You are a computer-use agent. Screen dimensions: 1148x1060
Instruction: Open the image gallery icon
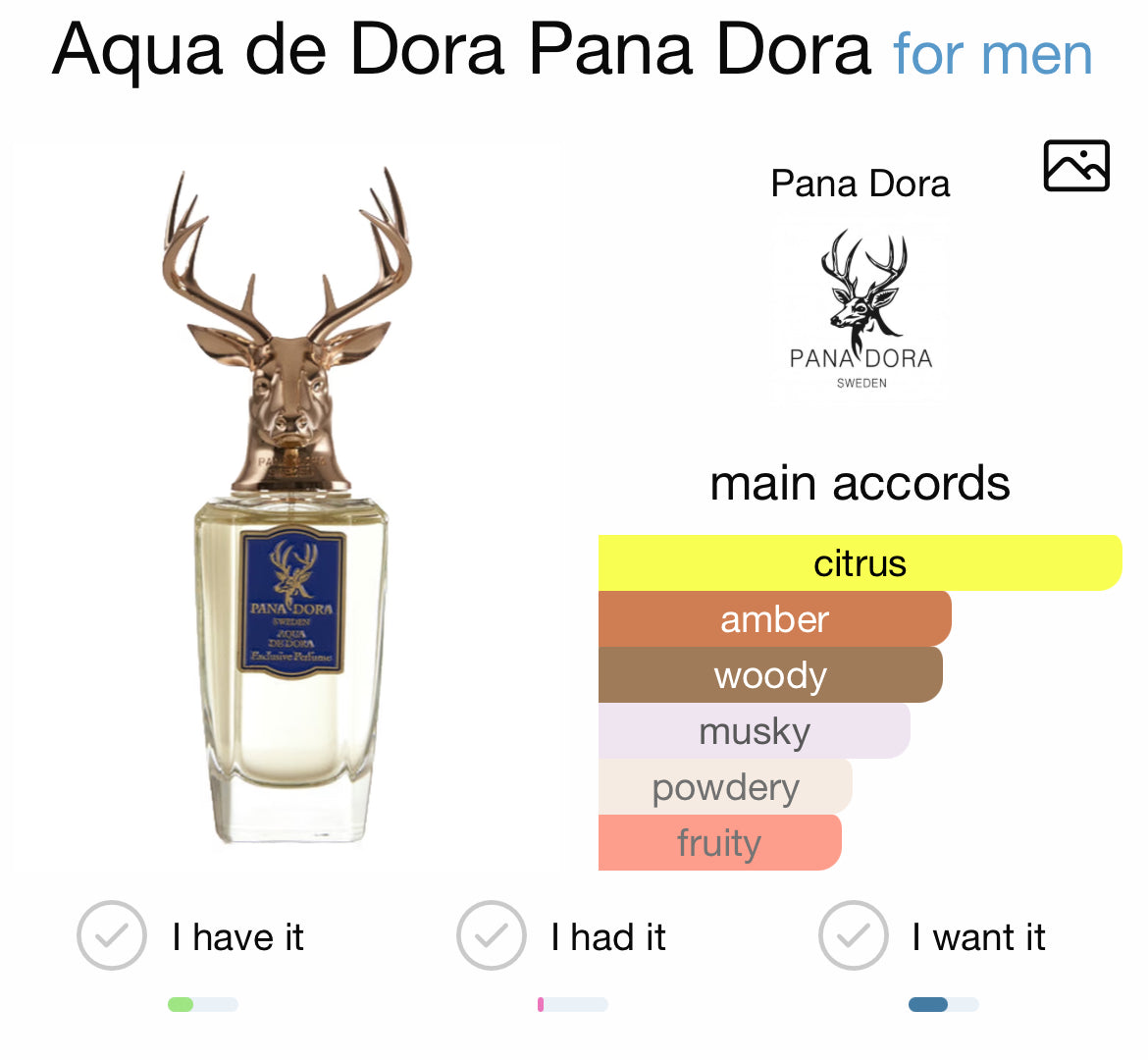click(x=1076, y=166)
